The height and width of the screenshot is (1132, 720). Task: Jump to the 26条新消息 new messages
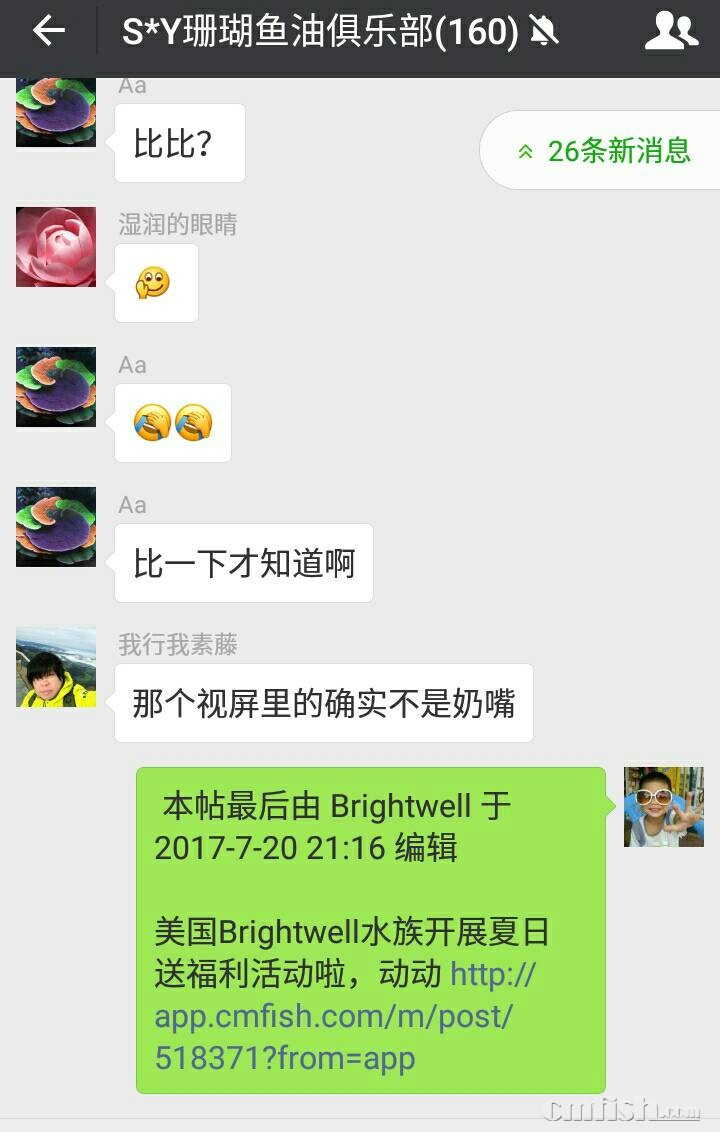(605, 151)
